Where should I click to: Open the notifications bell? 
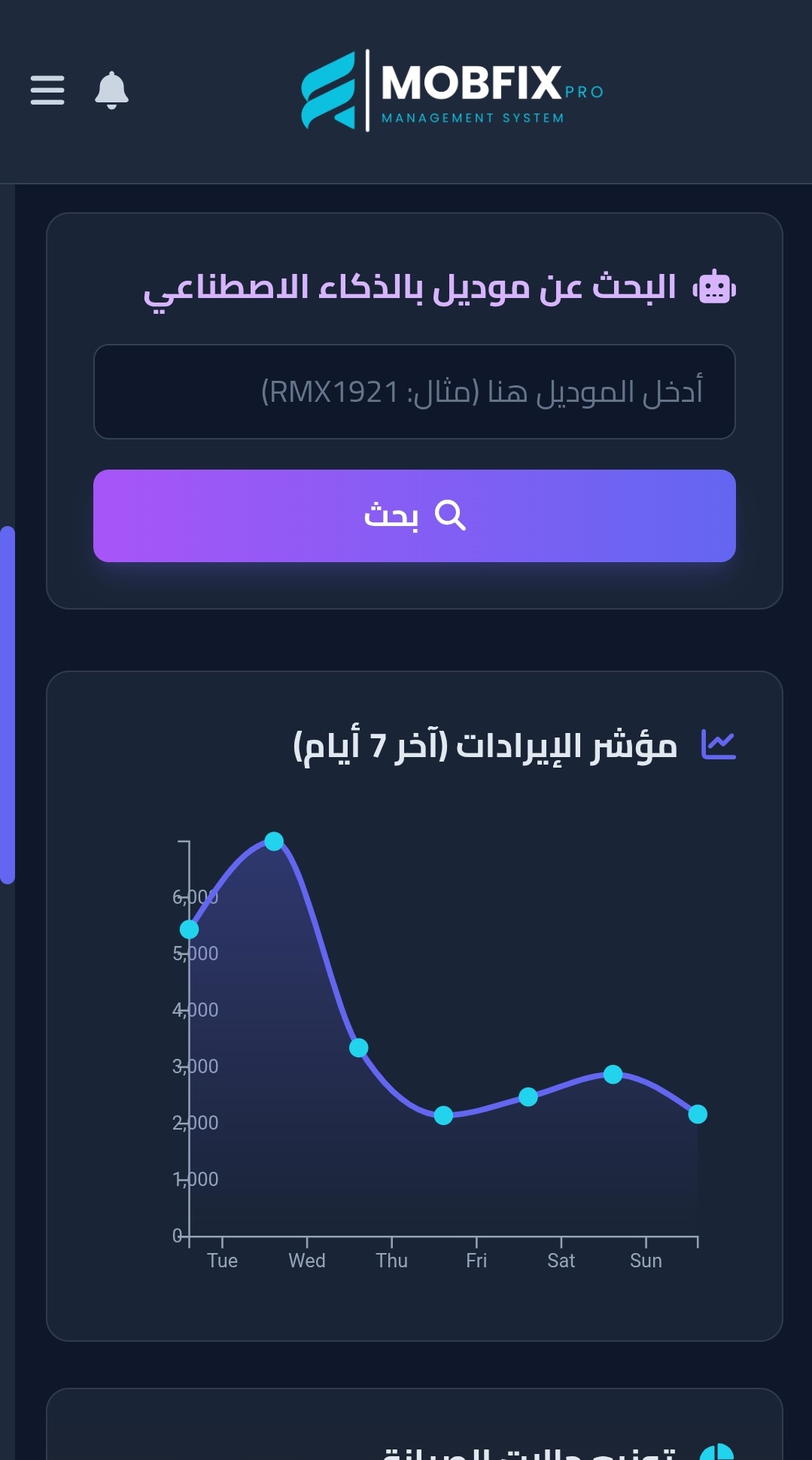pos(111,90)
